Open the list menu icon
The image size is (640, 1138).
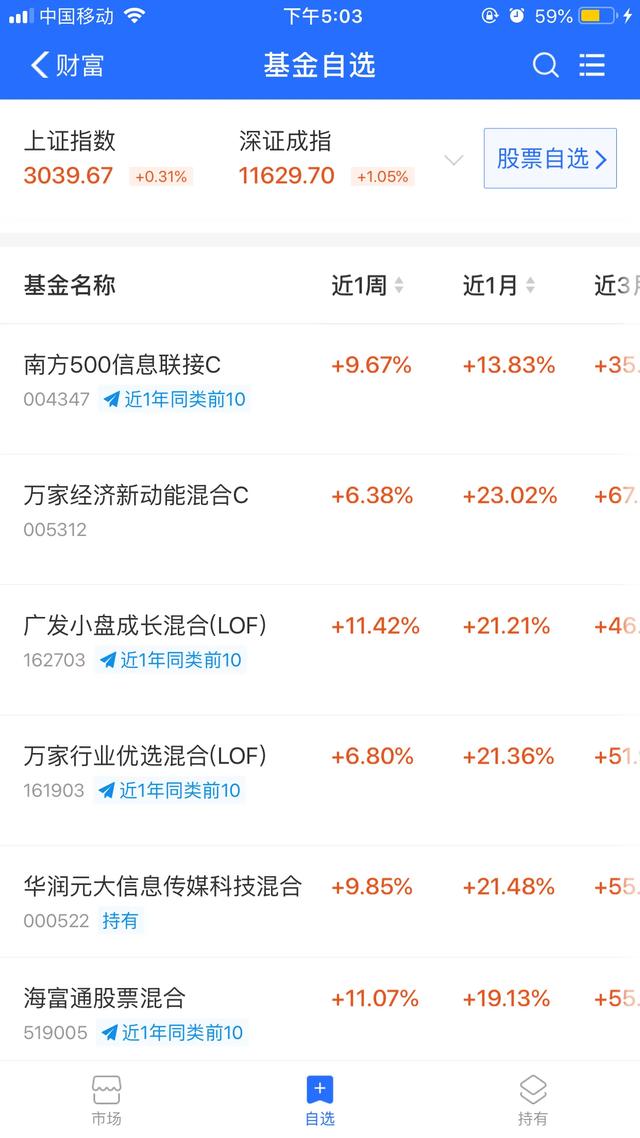pos(592,66)
